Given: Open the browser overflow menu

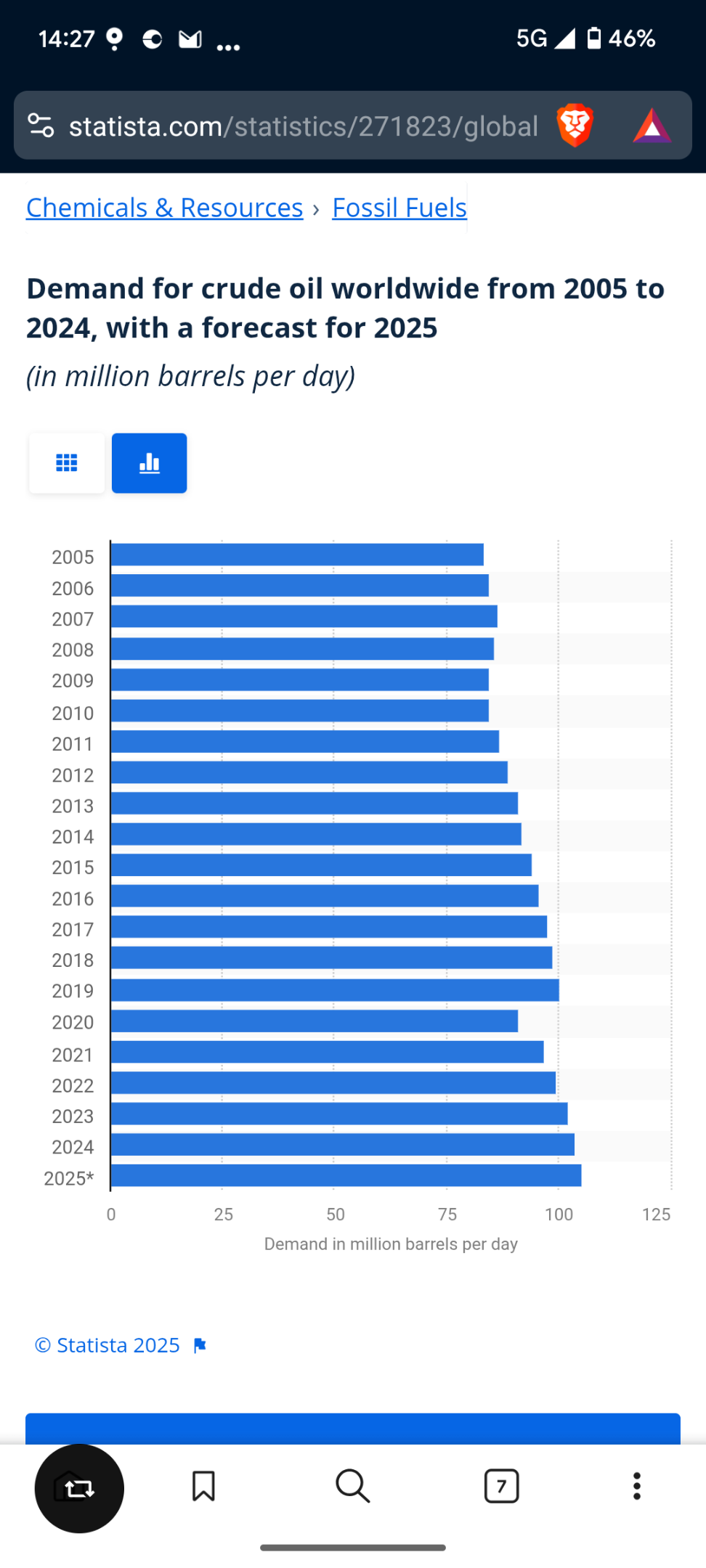Looking at the screenshot, I should [637, 1486].
